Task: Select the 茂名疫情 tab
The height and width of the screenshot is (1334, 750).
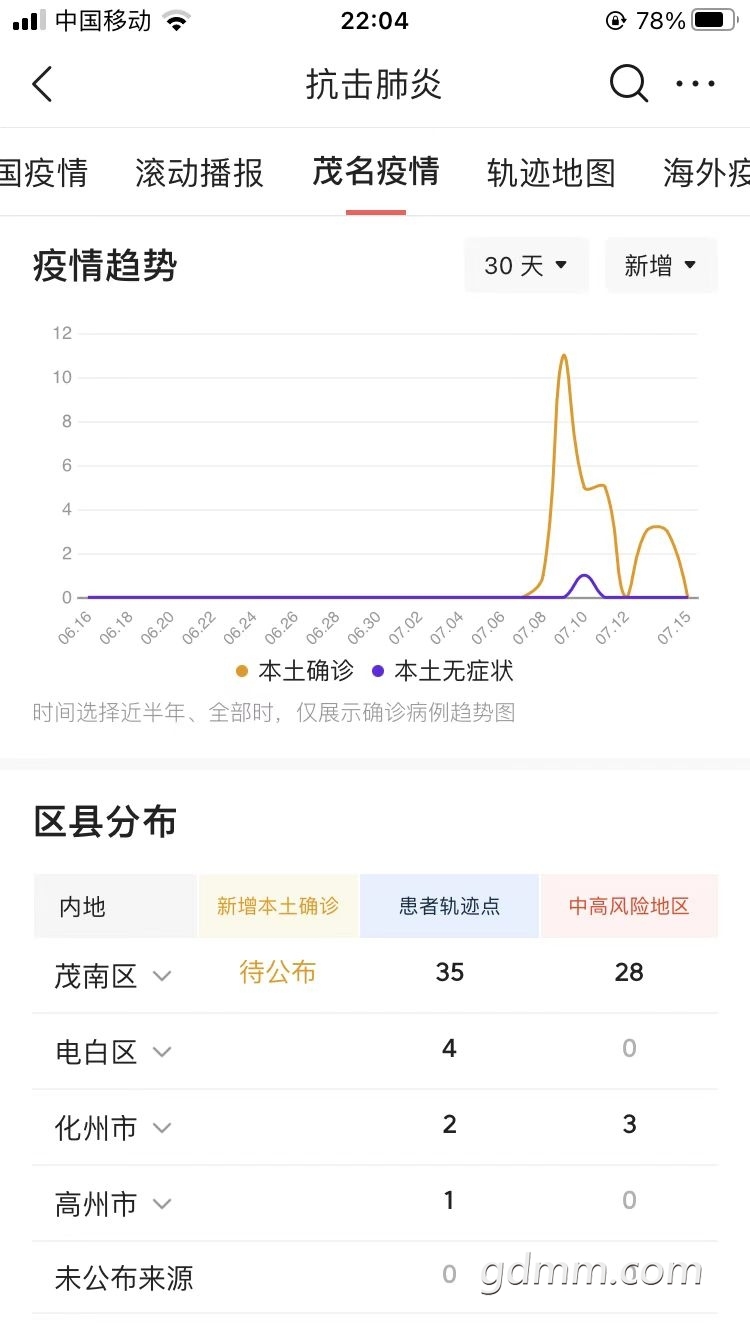Action: click(x=376, y=172)
